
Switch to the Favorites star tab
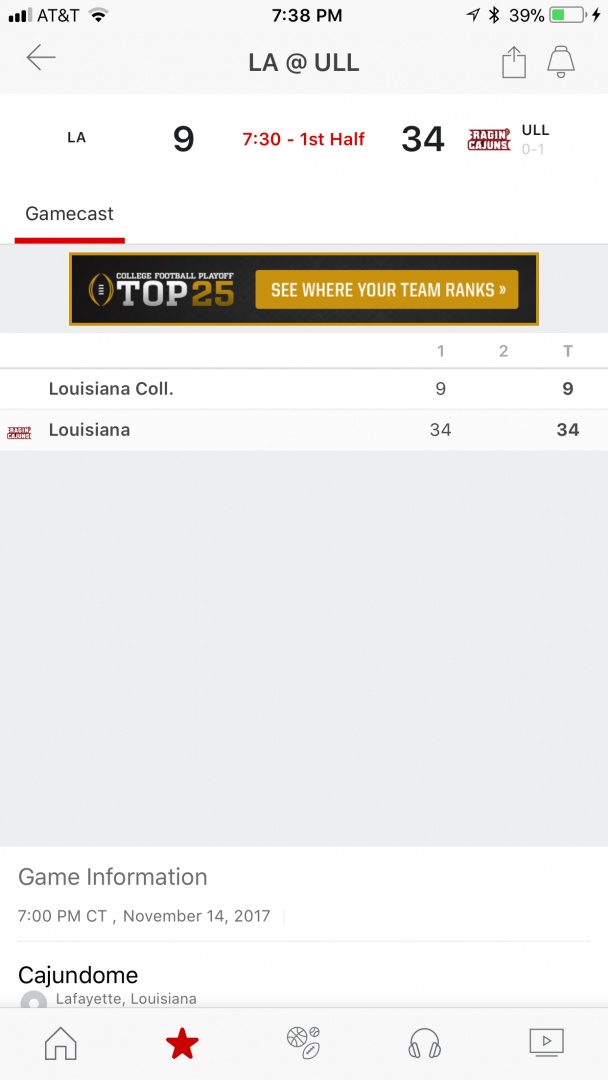click(x=182, y=1044)
